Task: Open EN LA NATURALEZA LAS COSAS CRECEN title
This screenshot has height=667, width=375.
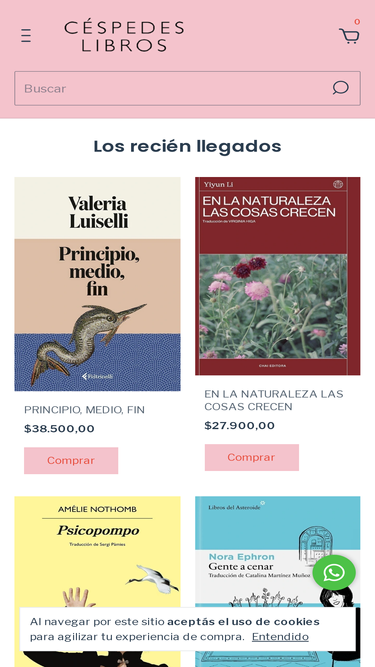Action: (273, 400)
